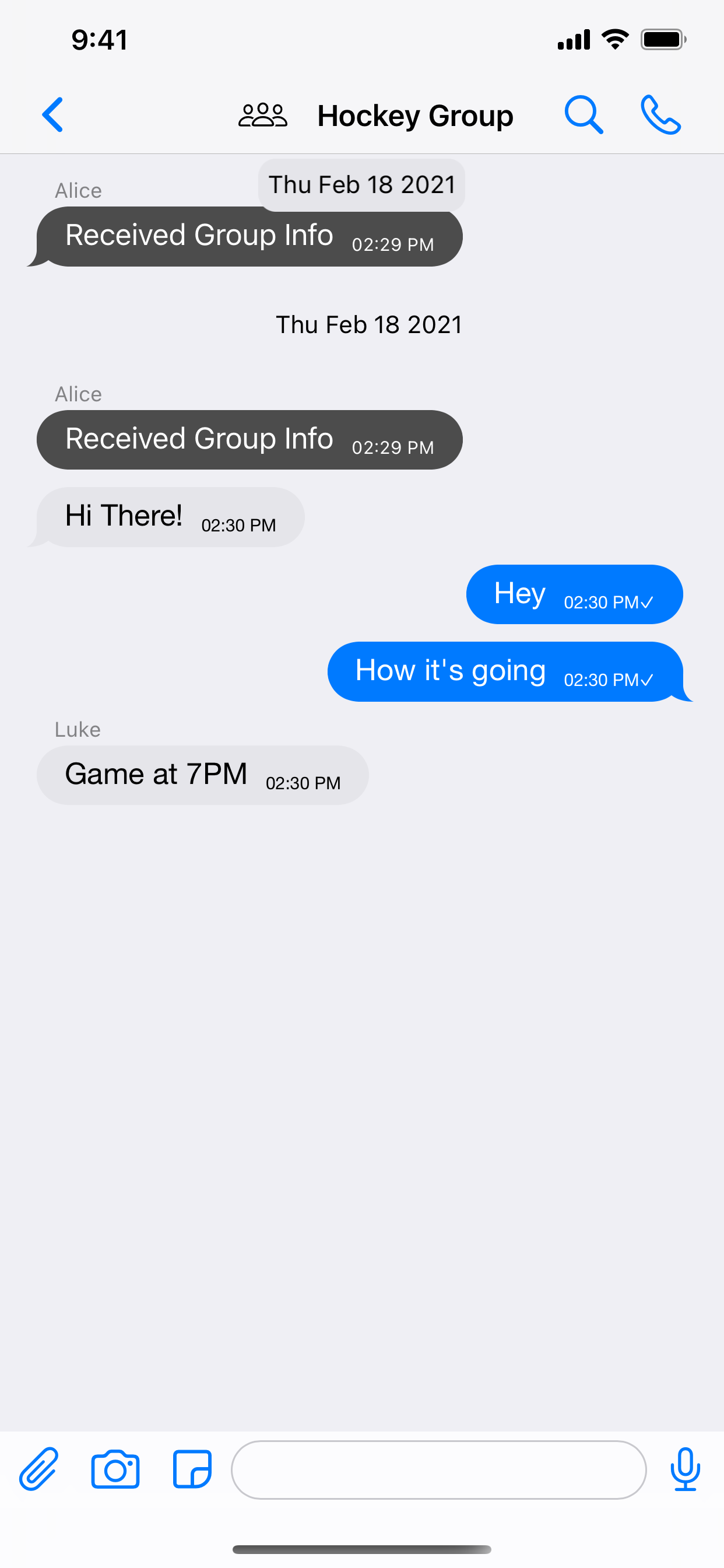Image resolution: width=724 pixels, height=1568 pixels.
Task: Go back to the chat list
Action: click(x=53, y=114)
